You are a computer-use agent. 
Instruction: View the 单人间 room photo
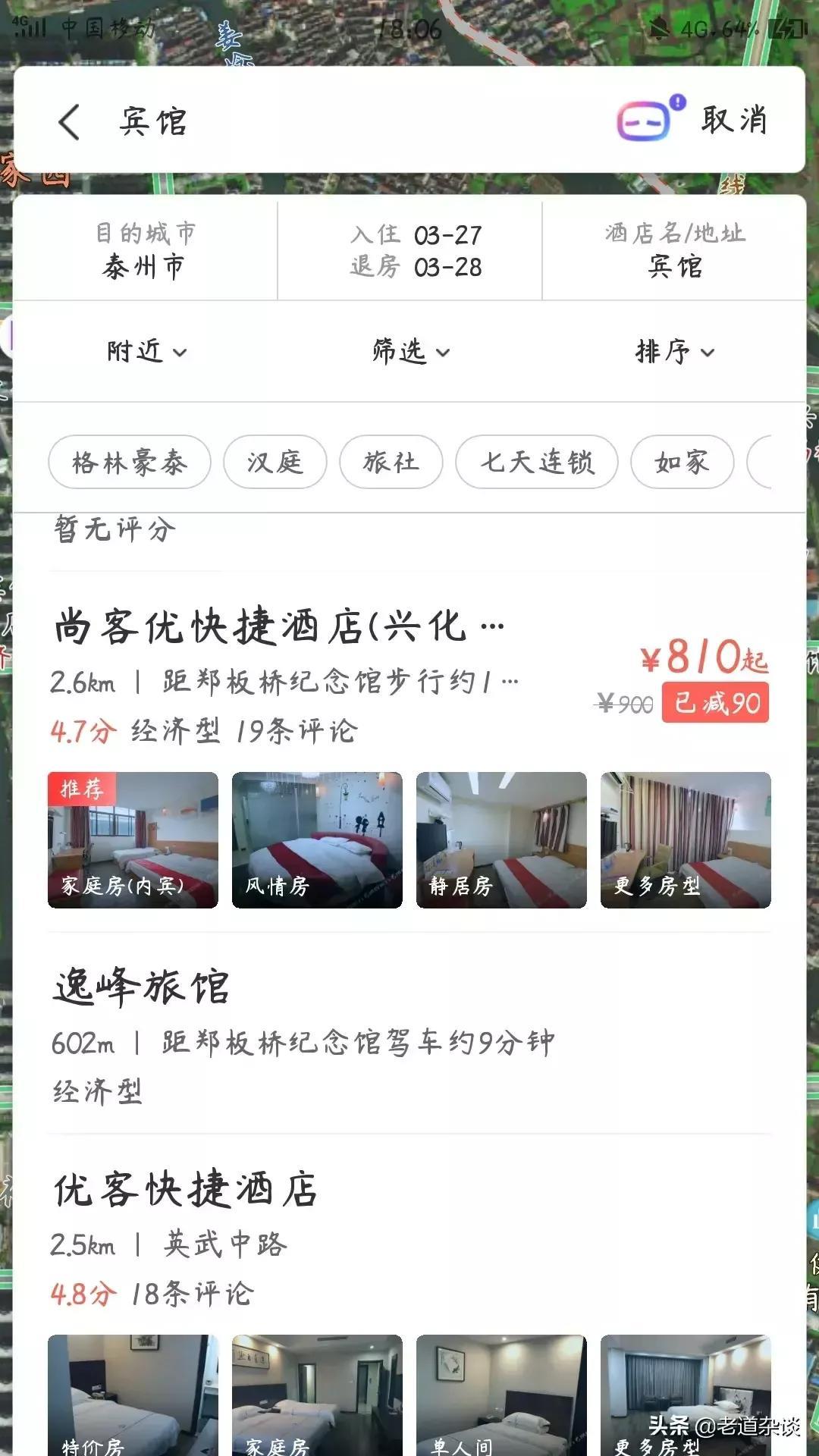coord(501,1394)
